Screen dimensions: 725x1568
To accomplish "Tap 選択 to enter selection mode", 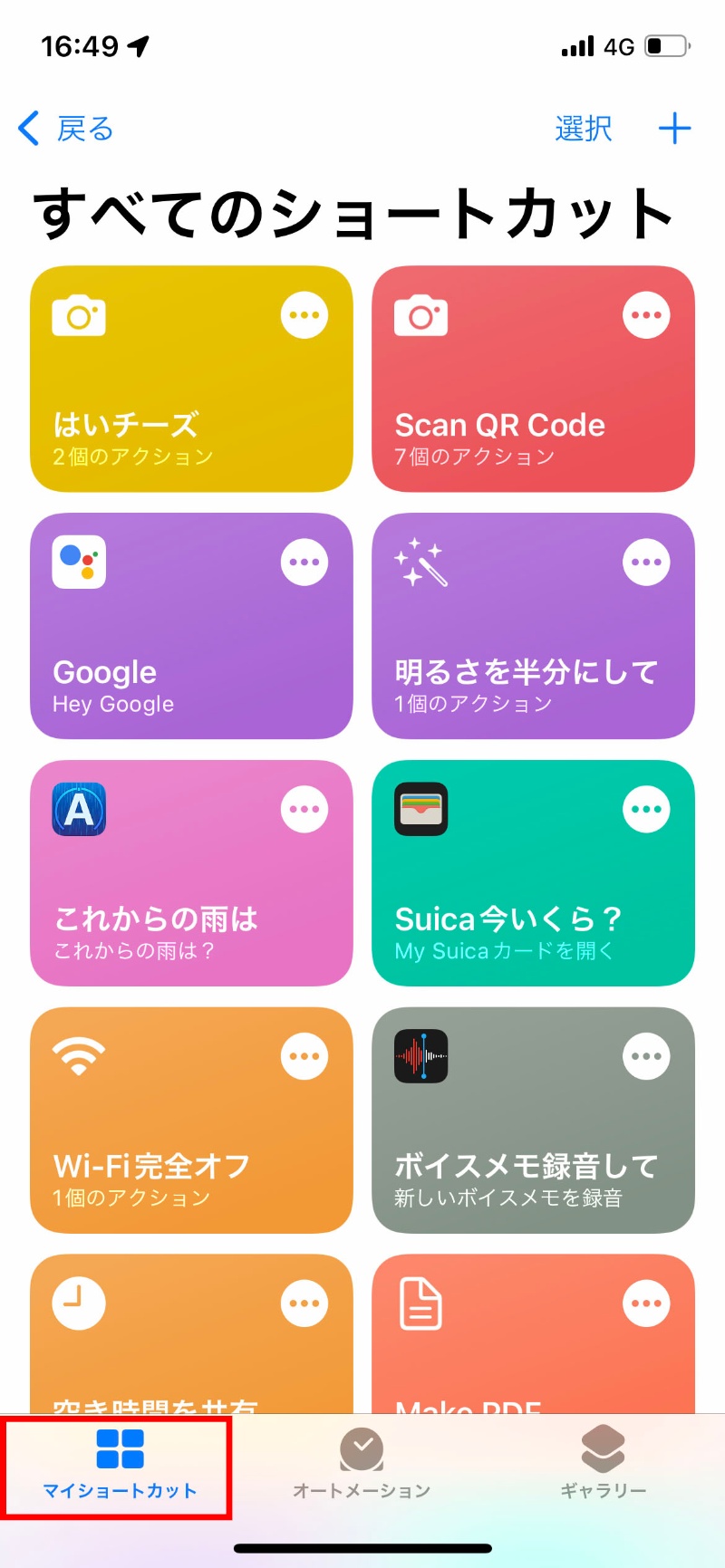I will [583, 129].
